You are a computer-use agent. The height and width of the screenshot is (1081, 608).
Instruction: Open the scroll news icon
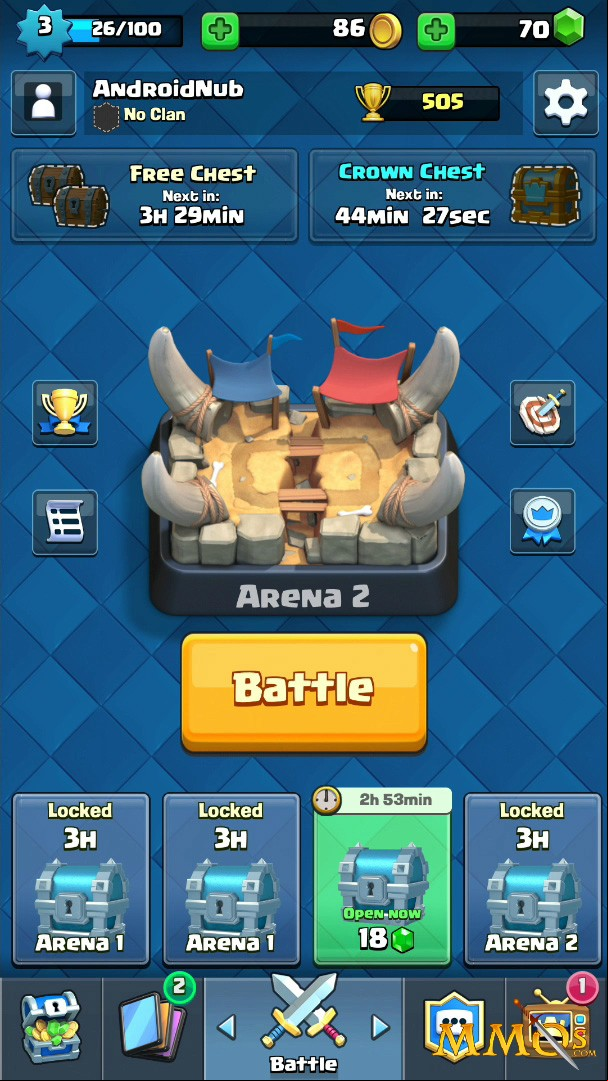coord(65,522)
